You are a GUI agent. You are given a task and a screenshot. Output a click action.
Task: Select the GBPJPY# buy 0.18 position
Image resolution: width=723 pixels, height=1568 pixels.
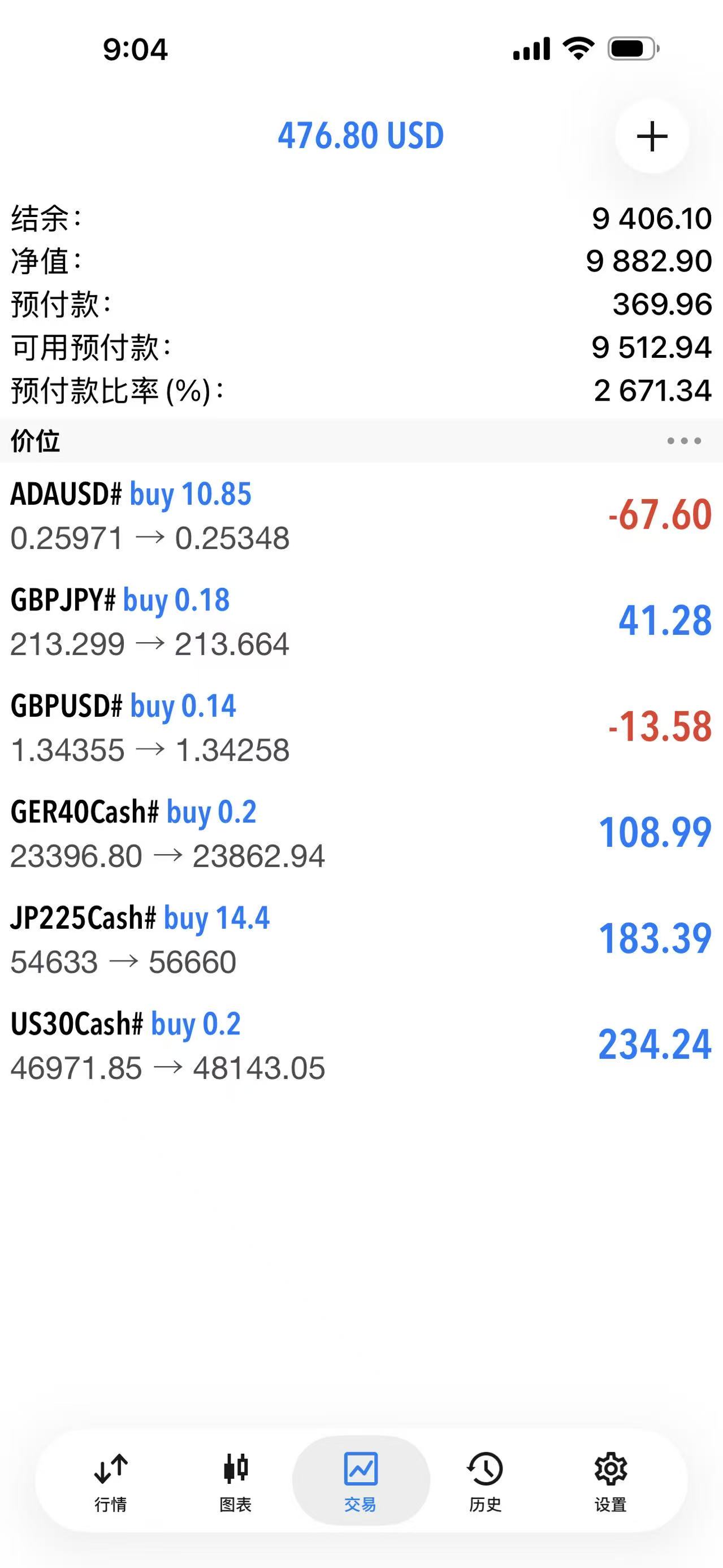pos(362,621)
